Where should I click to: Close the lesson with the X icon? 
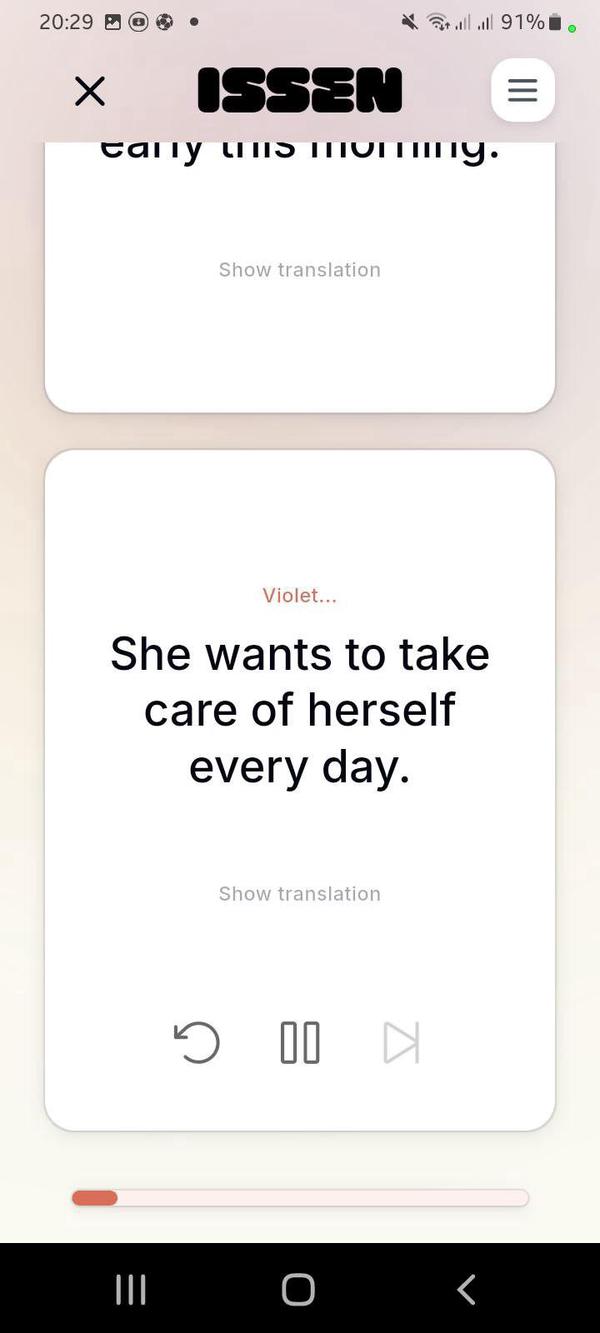(x=90, y=91)
